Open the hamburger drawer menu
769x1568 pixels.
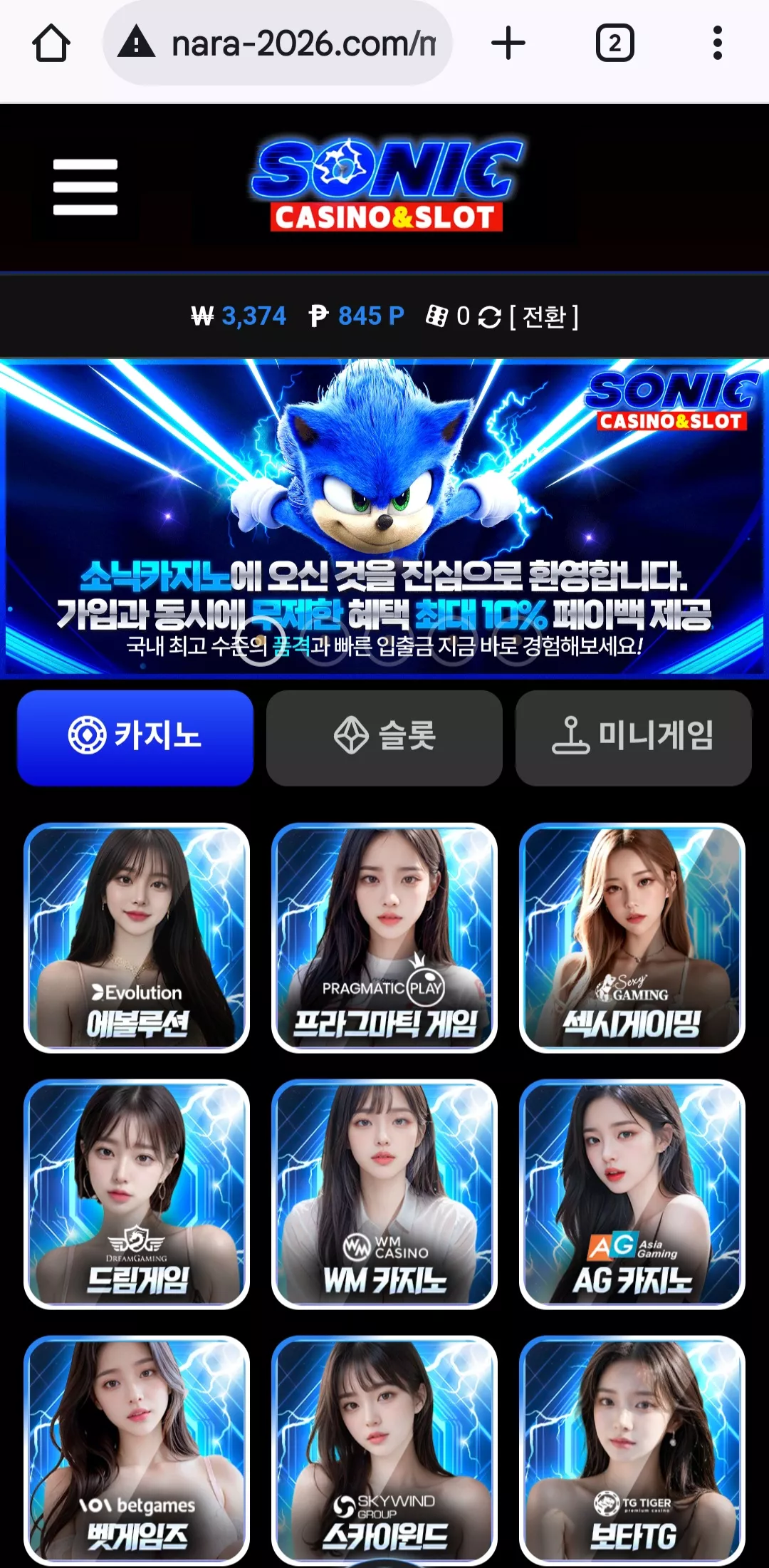pyautogui.click(x=85, y=187)
